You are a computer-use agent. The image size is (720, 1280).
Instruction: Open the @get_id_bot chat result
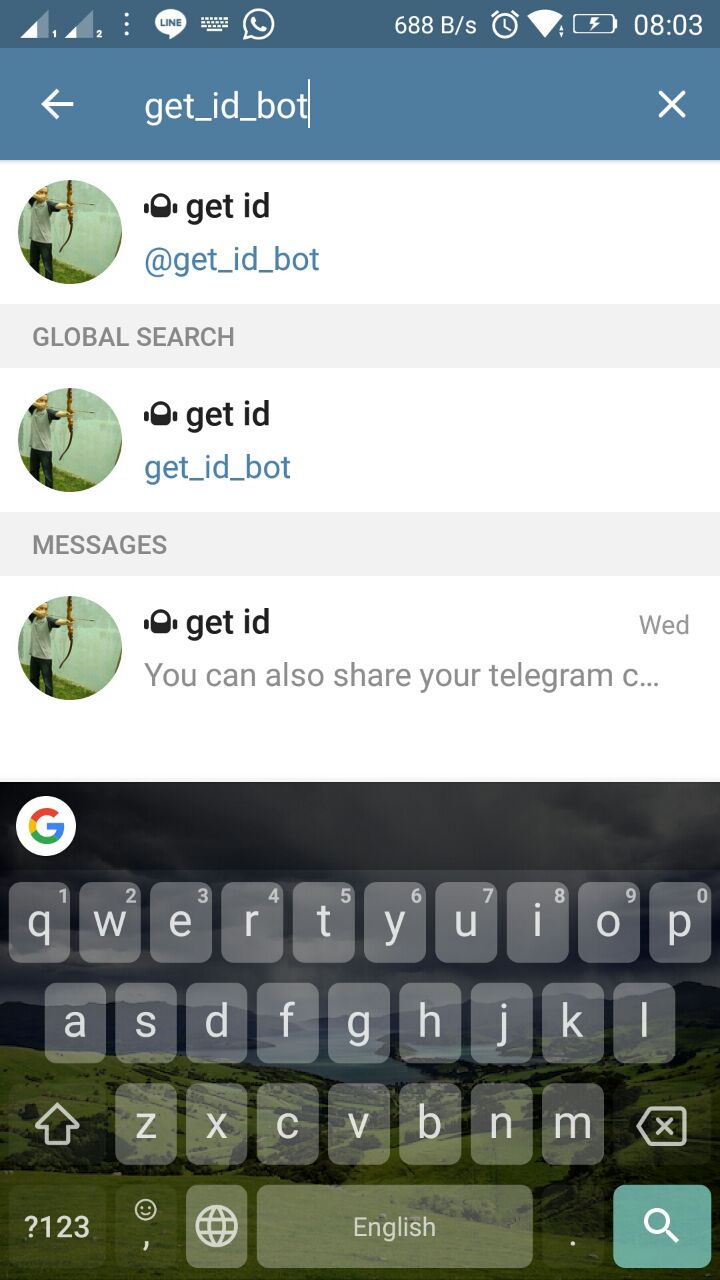pyautogui.click(x=360, y=232)
